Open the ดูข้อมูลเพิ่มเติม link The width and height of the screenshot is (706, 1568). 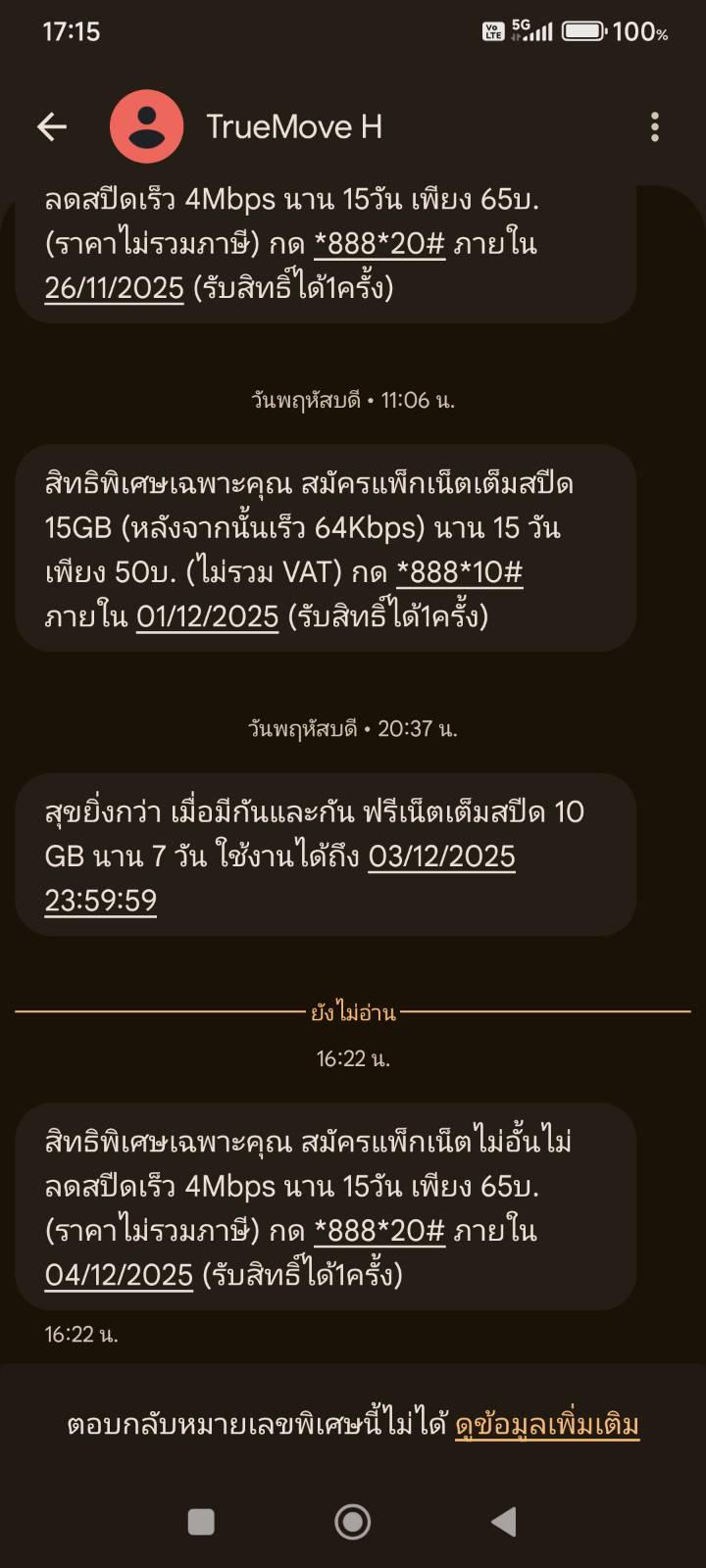click(x=547, y=1425)
